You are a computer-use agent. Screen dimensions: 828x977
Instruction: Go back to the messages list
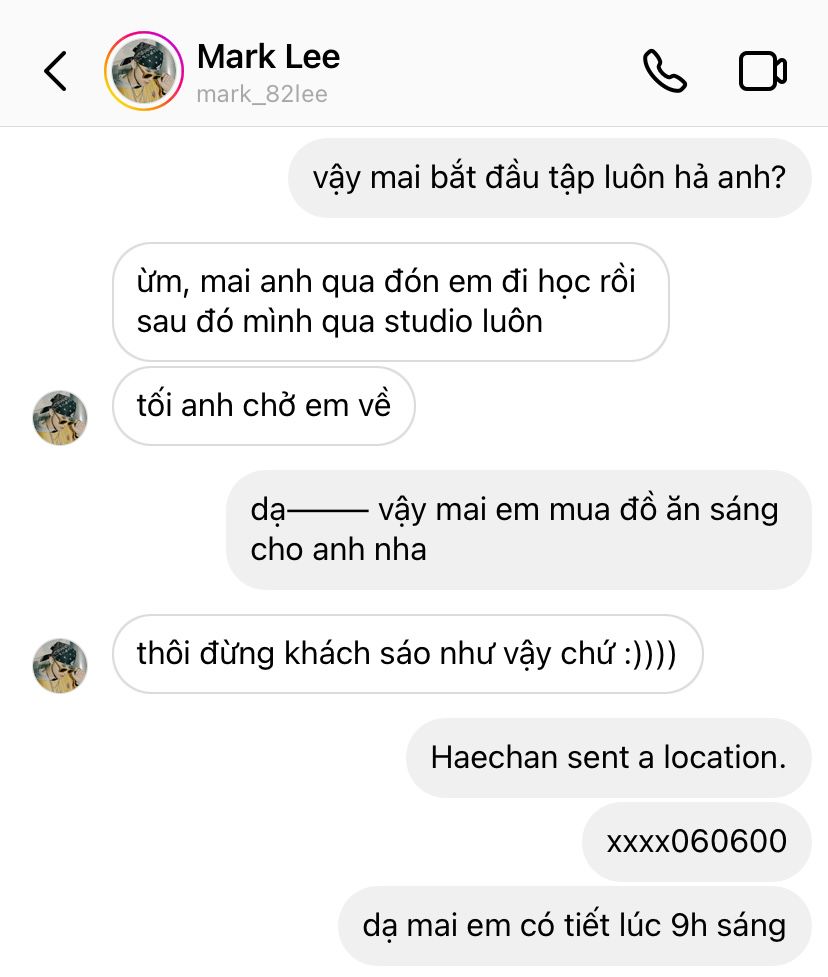[x=56, y=71]
